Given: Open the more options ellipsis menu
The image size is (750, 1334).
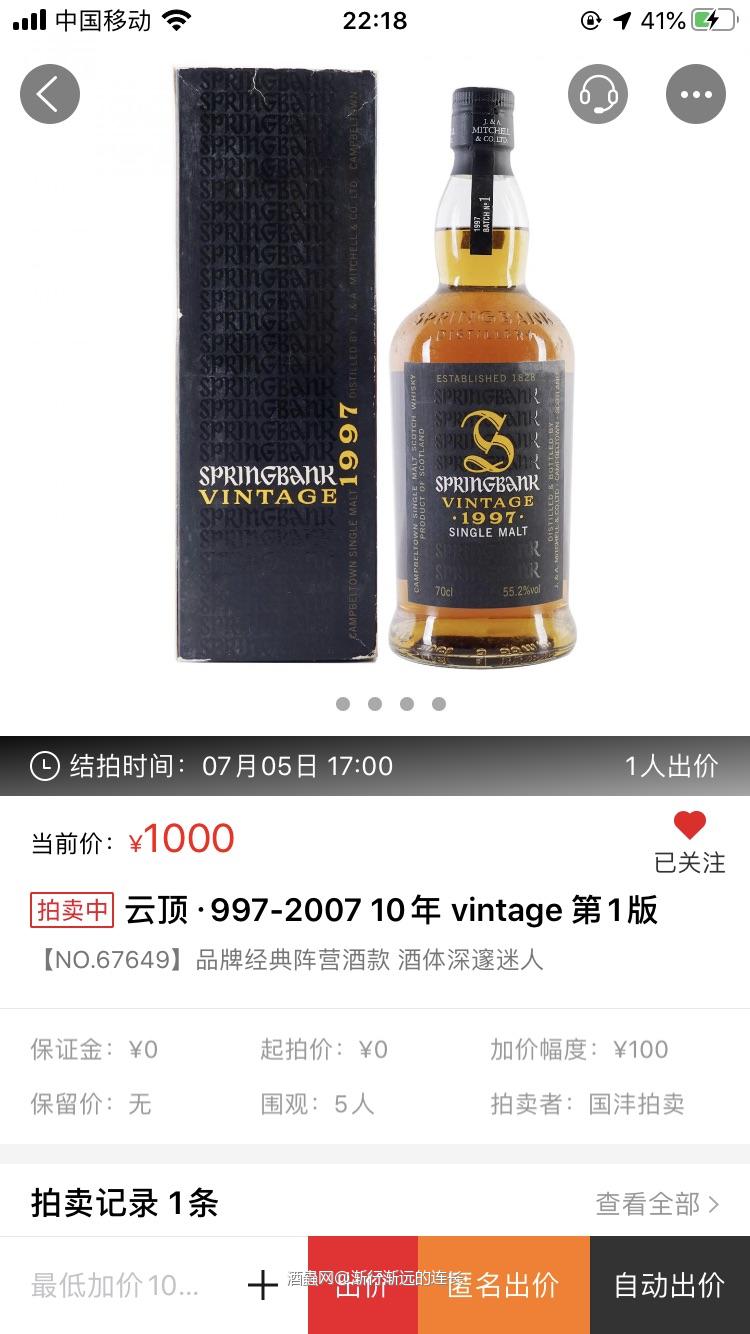Looking at the screenshot, I should (x=696, y=93).
